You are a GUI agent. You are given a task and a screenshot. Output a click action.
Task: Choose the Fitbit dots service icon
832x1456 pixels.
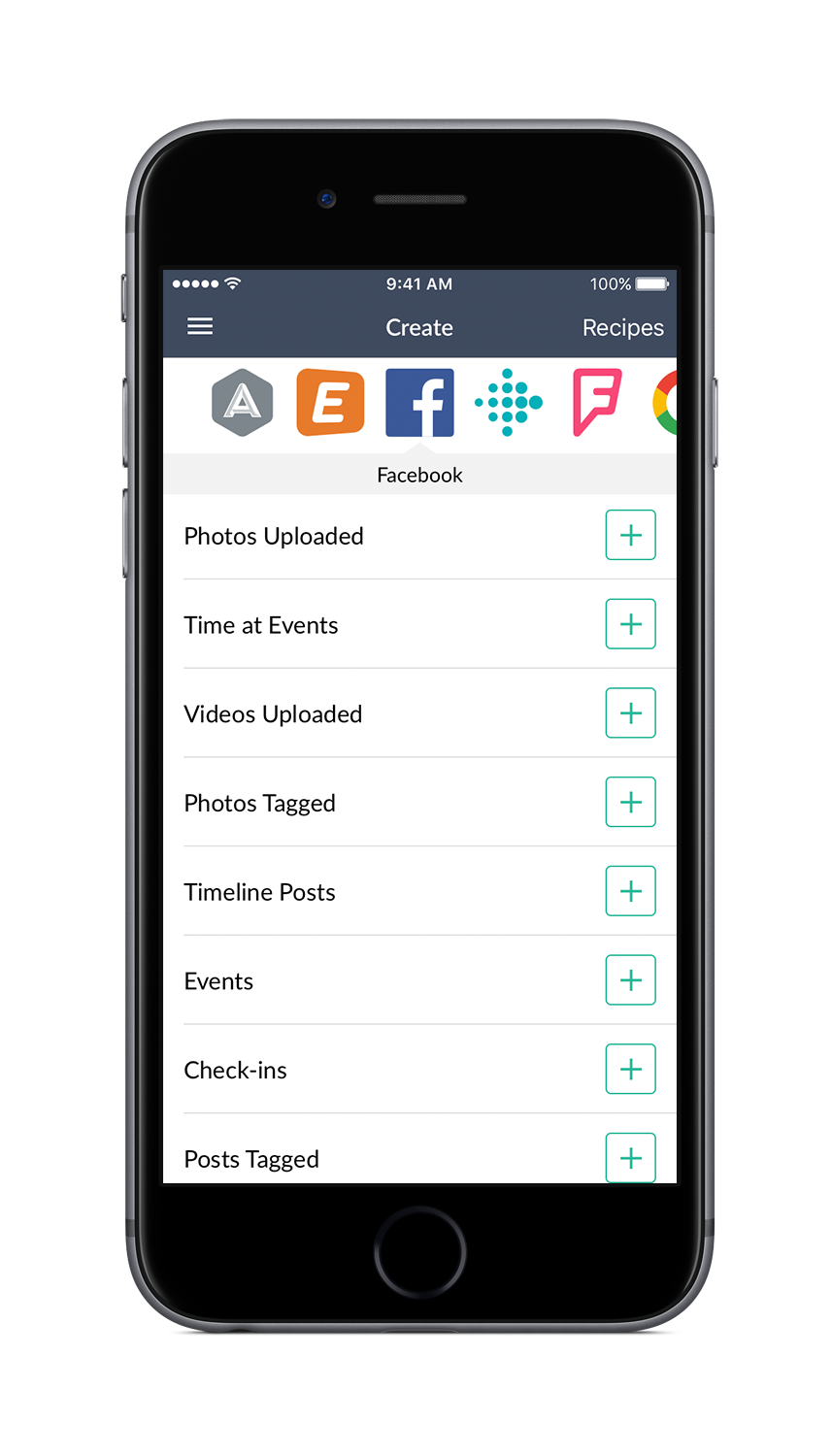tap(508, 402)
